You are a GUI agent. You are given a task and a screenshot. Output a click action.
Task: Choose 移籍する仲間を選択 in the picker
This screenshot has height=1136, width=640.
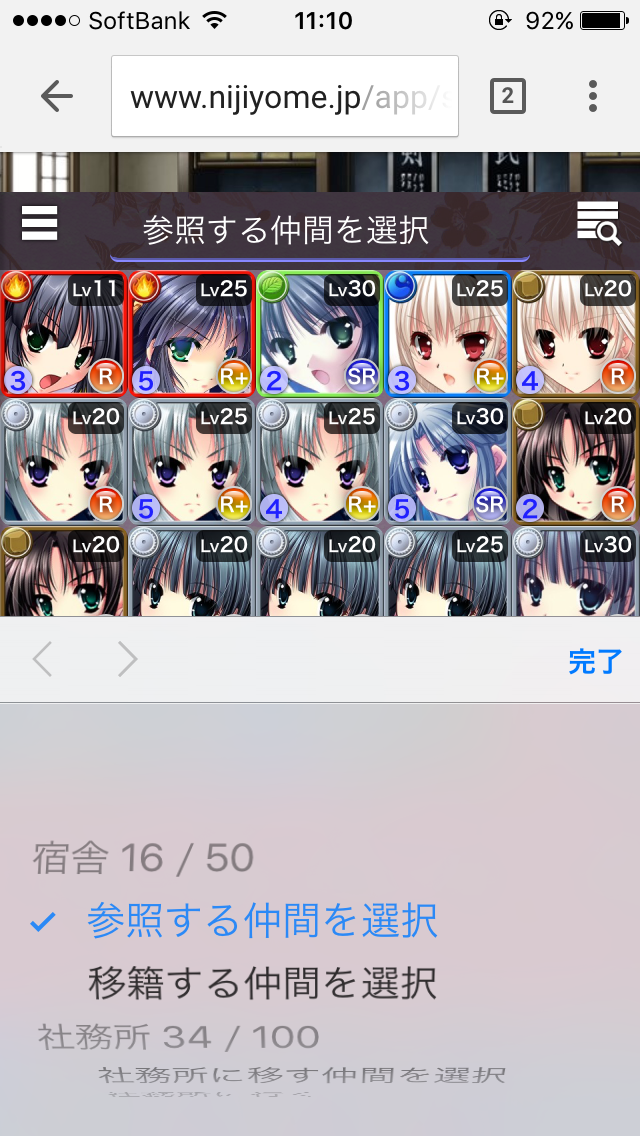click(262, 983)
